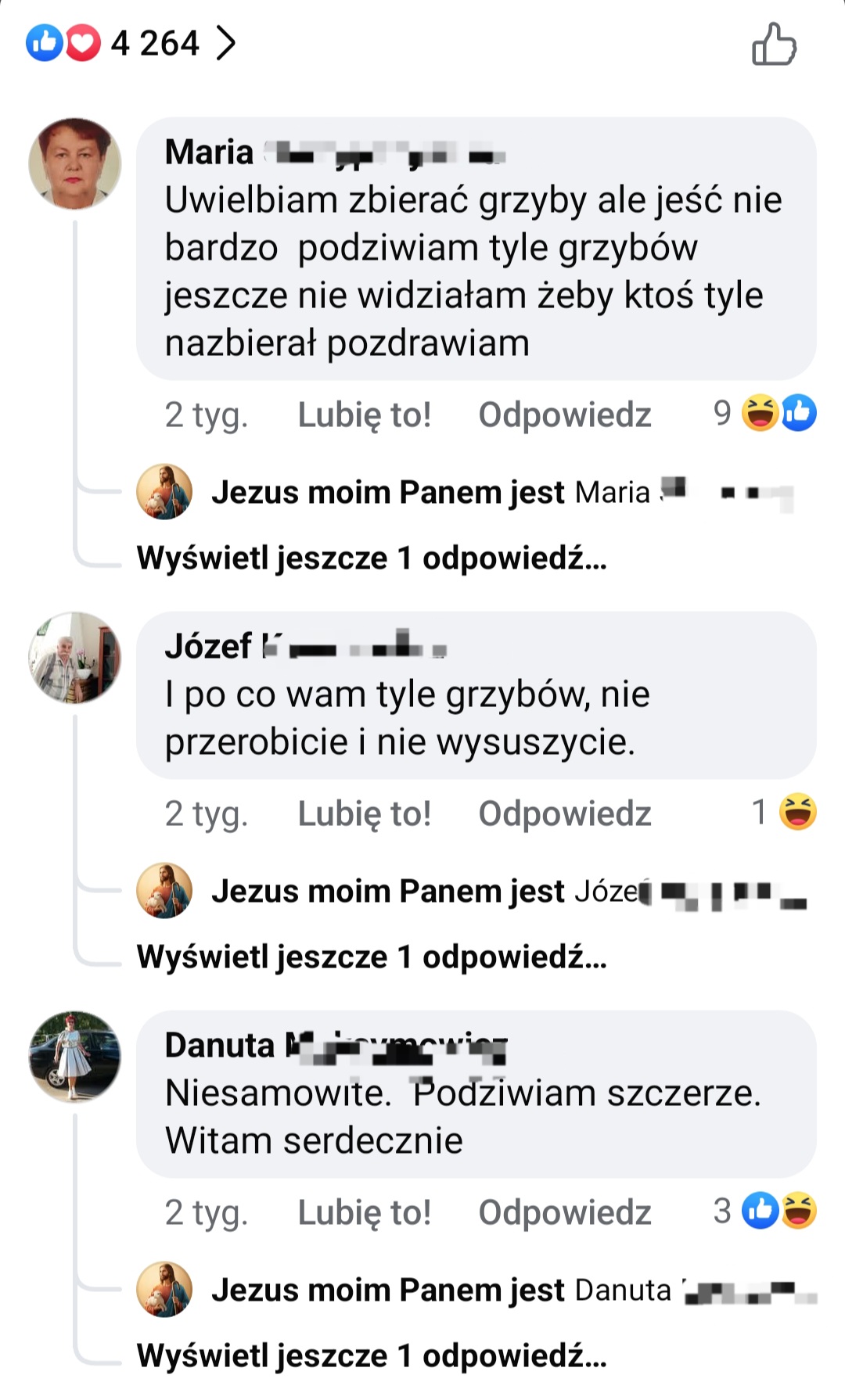
Task: Reply to Danuta's comment
Action: [564, 1212]
